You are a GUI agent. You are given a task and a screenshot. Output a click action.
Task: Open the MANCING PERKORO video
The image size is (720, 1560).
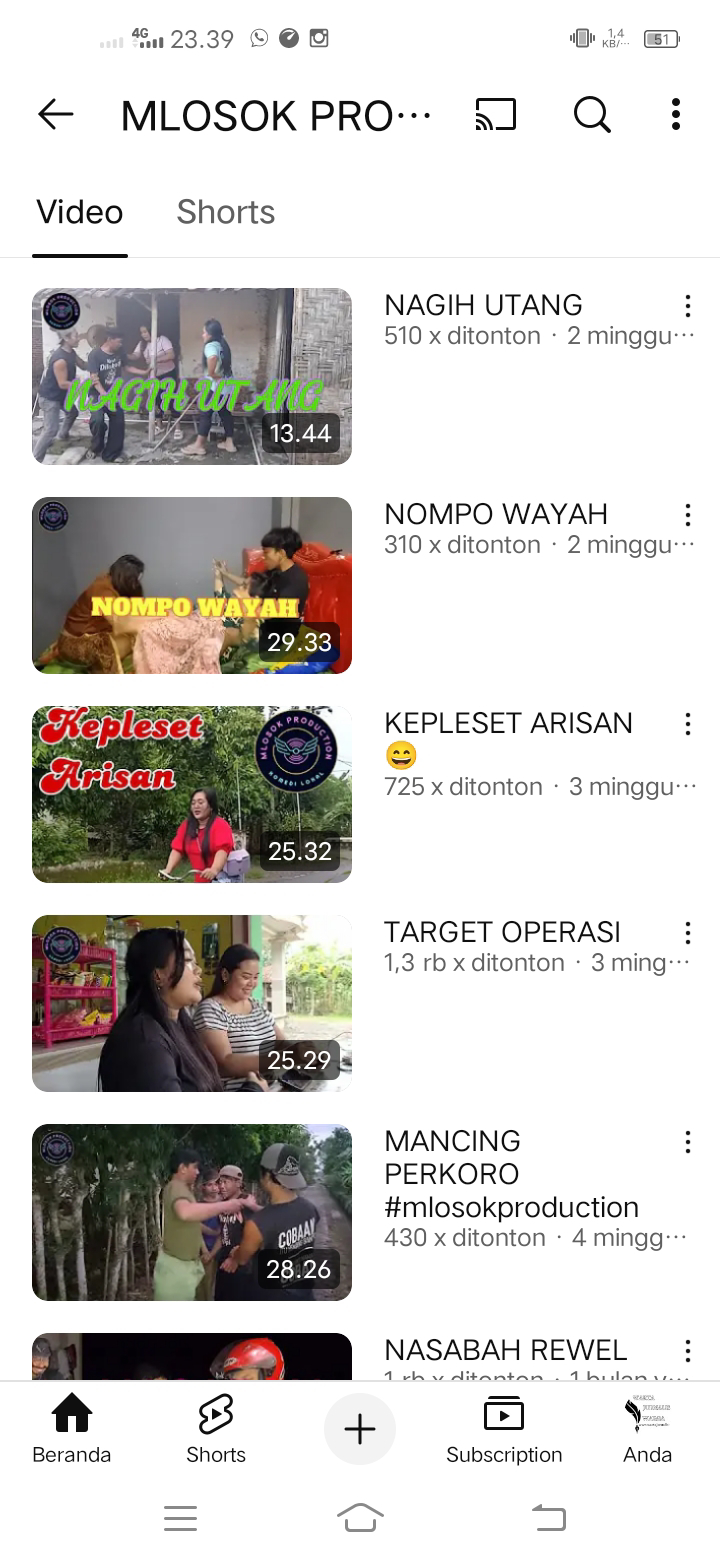click(192, 1213)
